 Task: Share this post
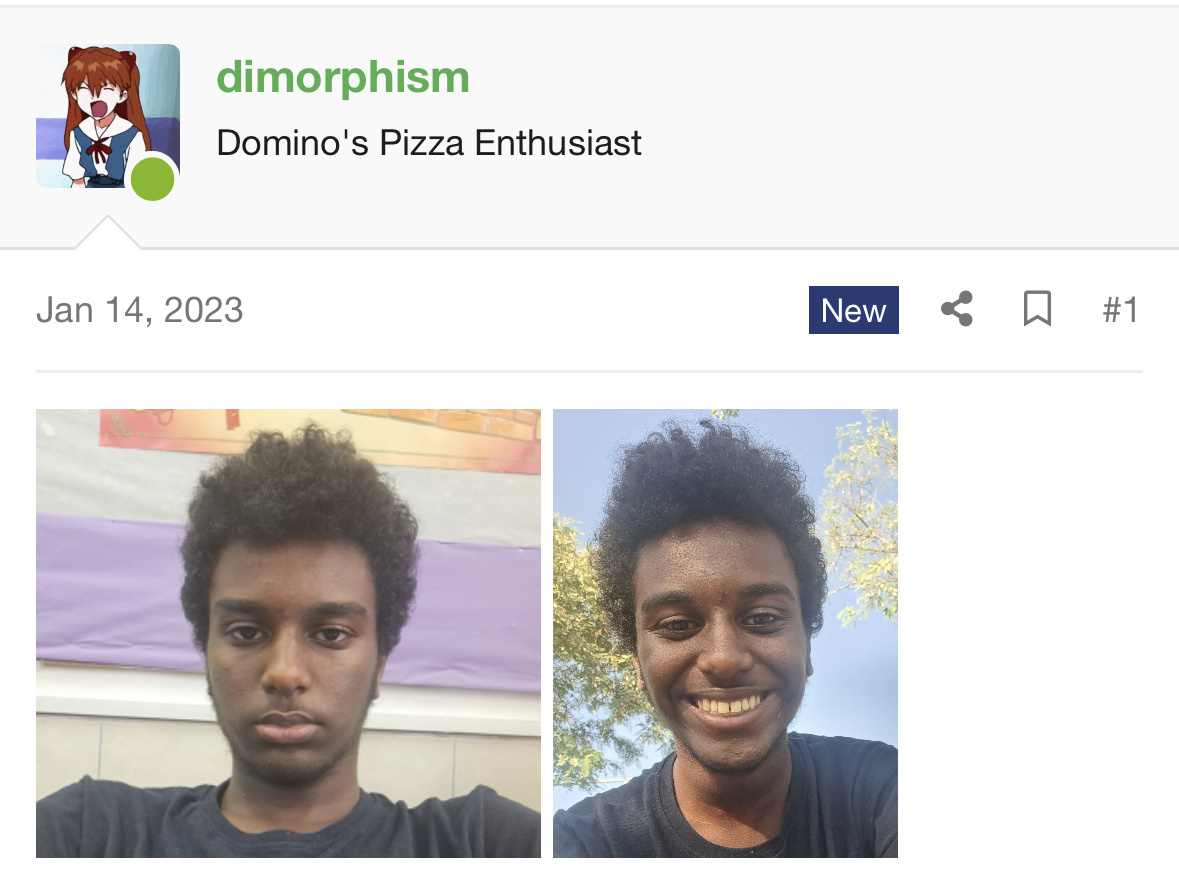click(x=957, y=310)
